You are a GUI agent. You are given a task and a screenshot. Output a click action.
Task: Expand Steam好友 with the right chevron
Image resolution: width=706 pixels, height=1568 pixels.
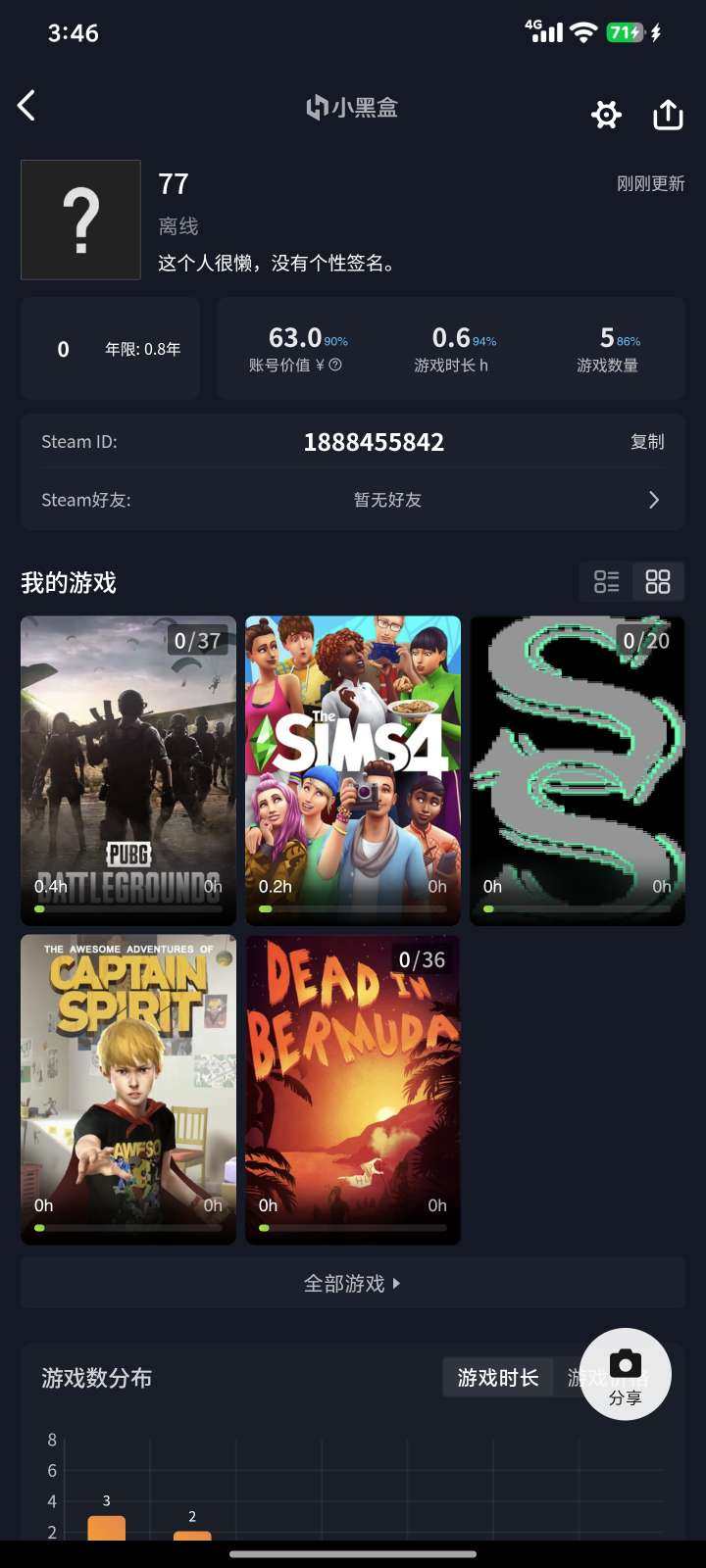point(653,500)
